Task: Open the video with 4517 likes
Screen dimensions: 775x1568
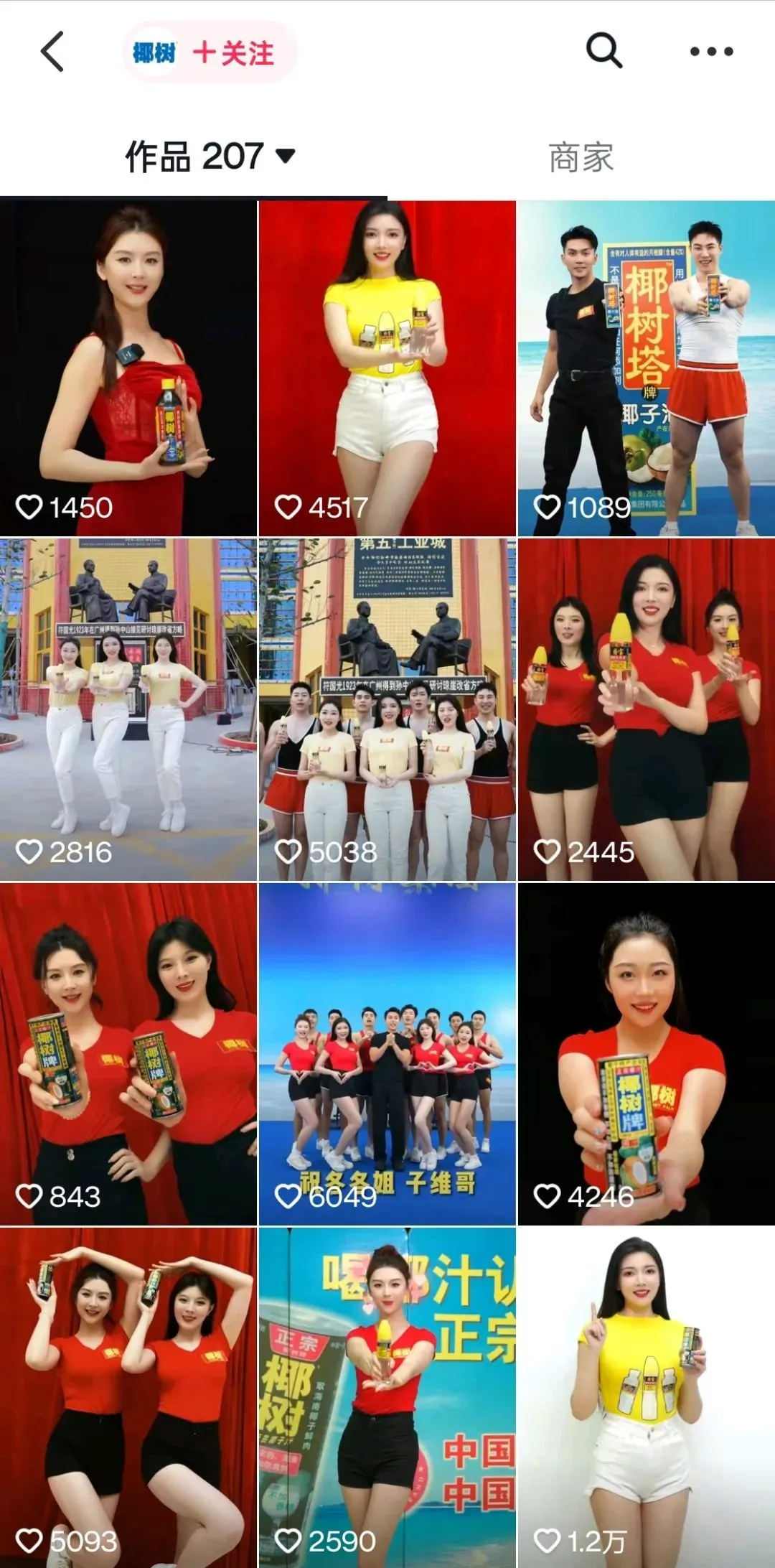Action: tap(387, 368)
